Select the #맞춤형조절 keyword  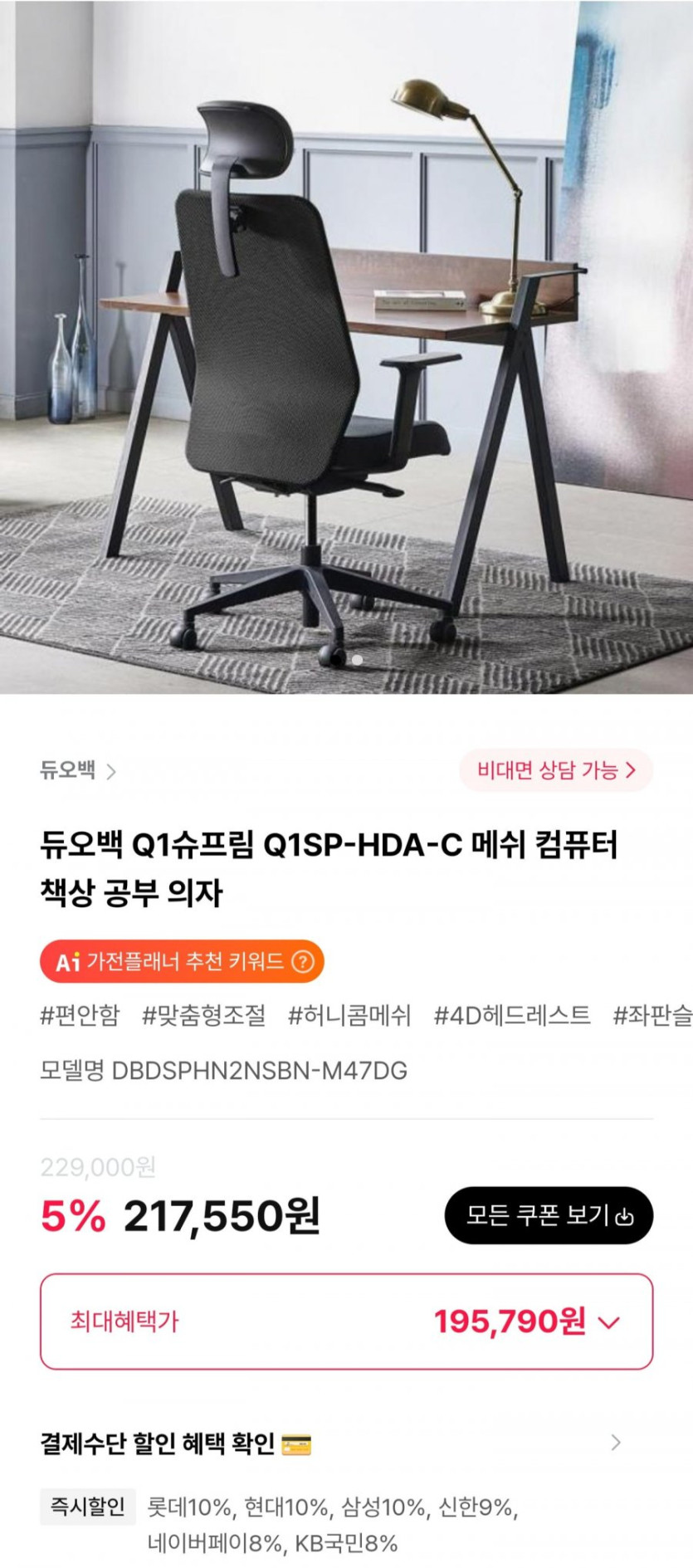pos(203,1015)
